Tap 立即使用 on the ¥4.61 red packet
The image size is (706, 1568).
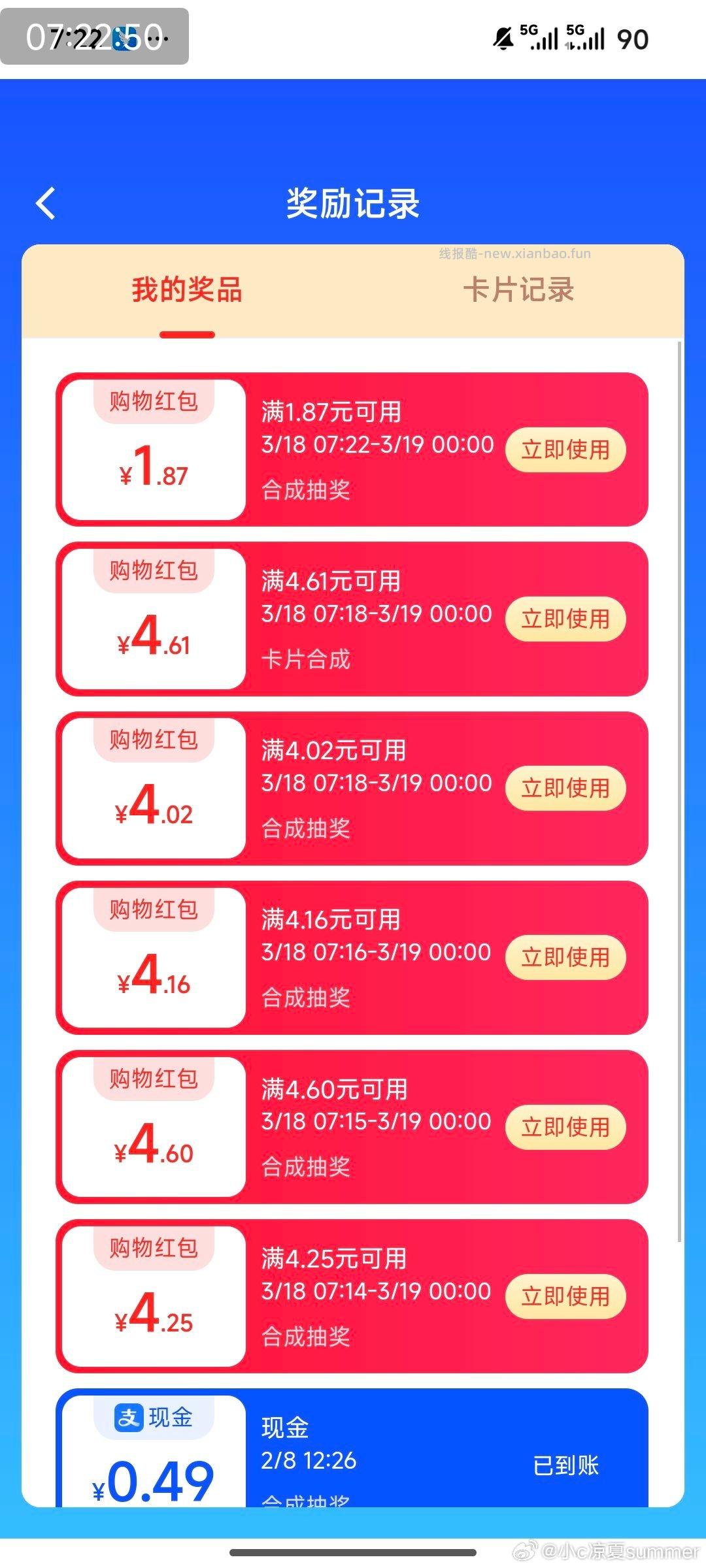(x=565, y=619)
